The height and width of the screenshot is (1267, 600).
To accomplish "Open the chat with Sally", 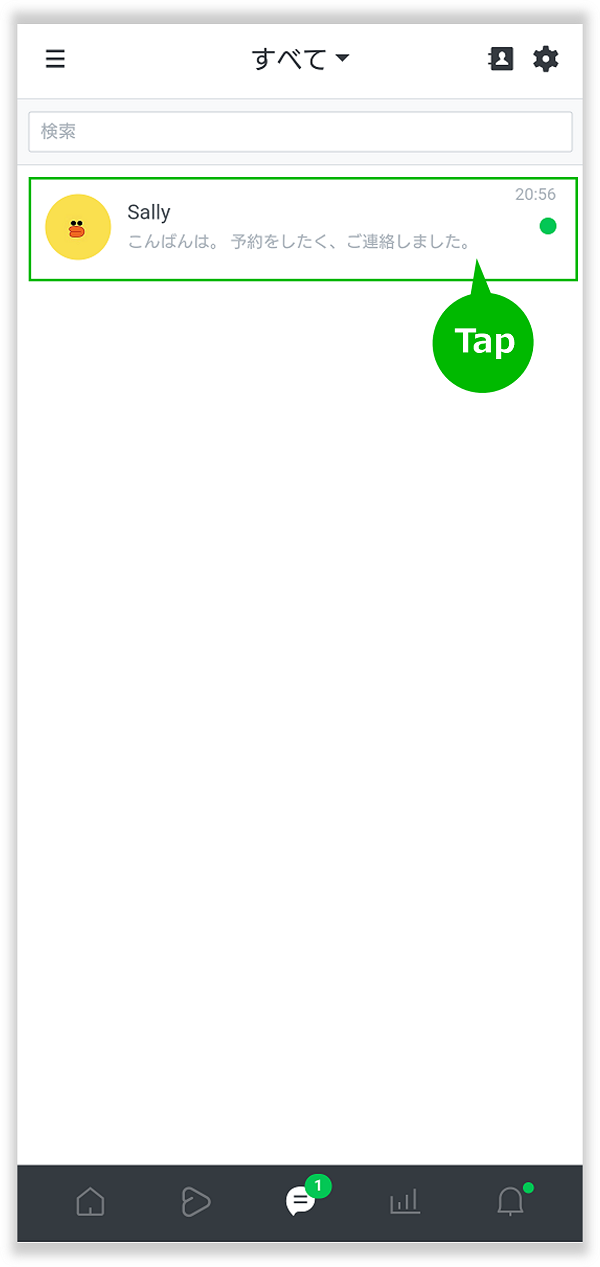I will (x=300, y=228).
